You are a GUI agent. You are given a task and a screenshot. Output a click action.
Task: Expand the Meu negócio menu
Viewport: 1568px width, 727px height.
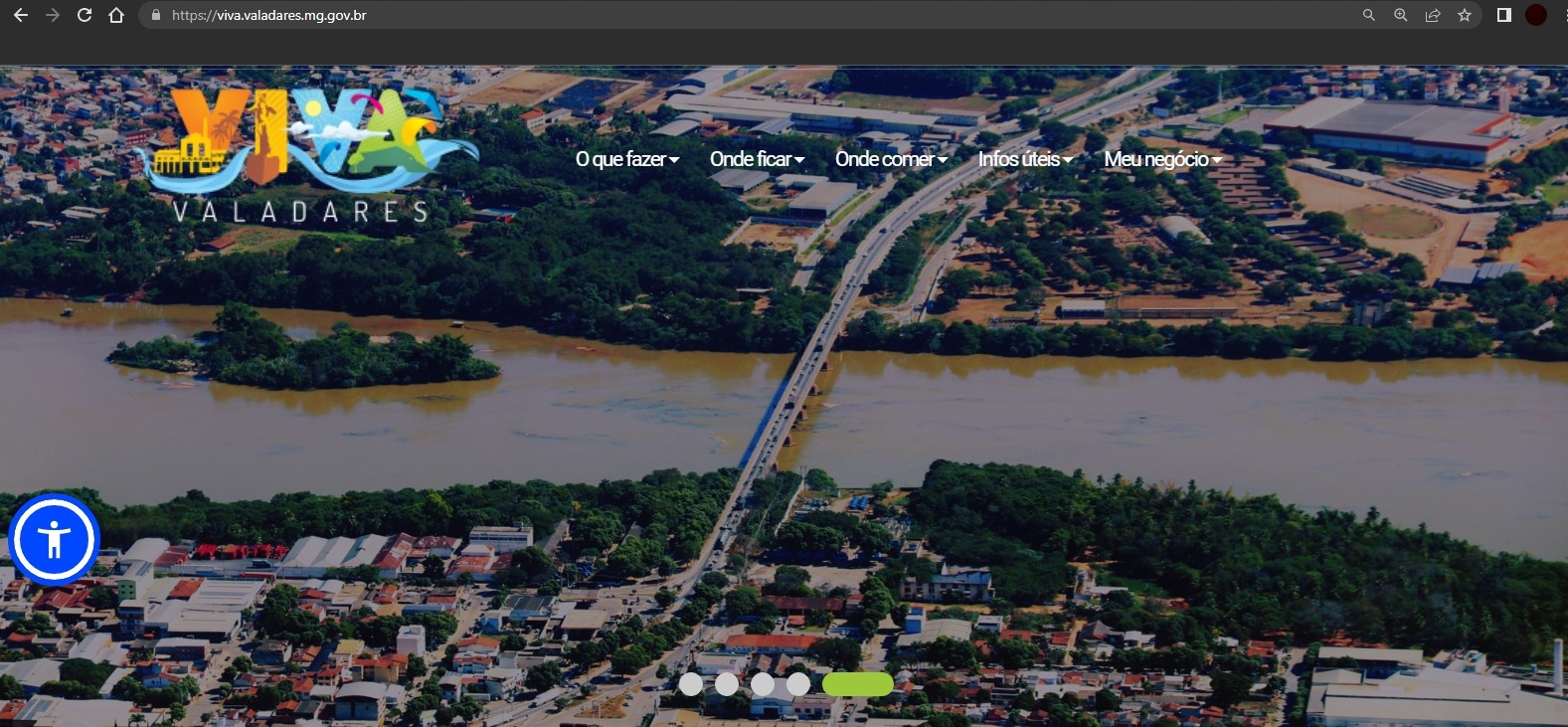click(1162, 159)
